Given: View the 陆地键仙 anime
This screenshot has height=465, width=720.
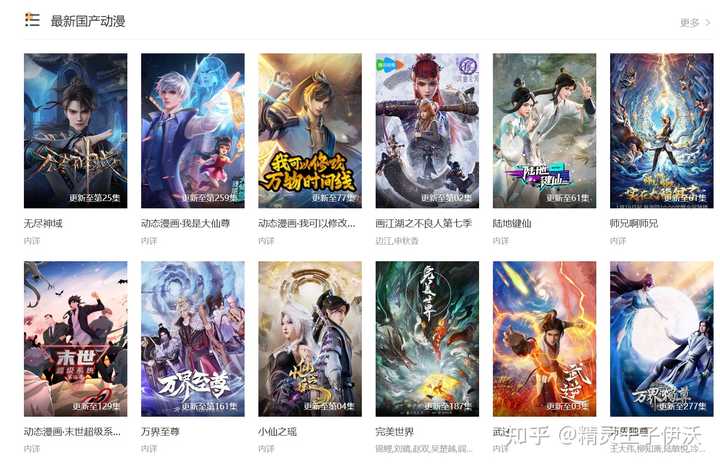Looking at the screenshot, I should click(x=544, y=130).
